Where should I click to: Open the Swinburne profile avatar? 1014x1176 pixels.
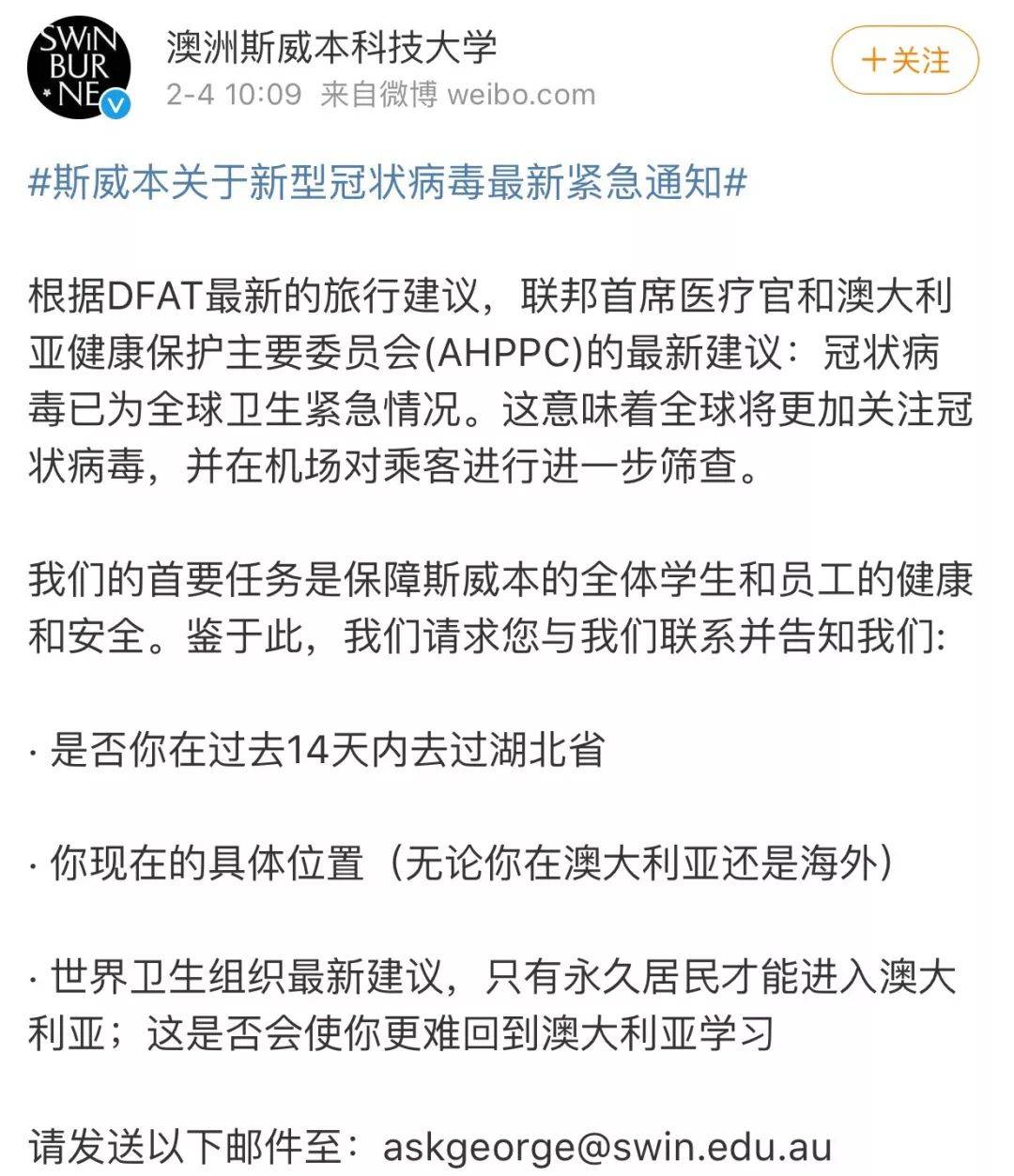[78, 68]
